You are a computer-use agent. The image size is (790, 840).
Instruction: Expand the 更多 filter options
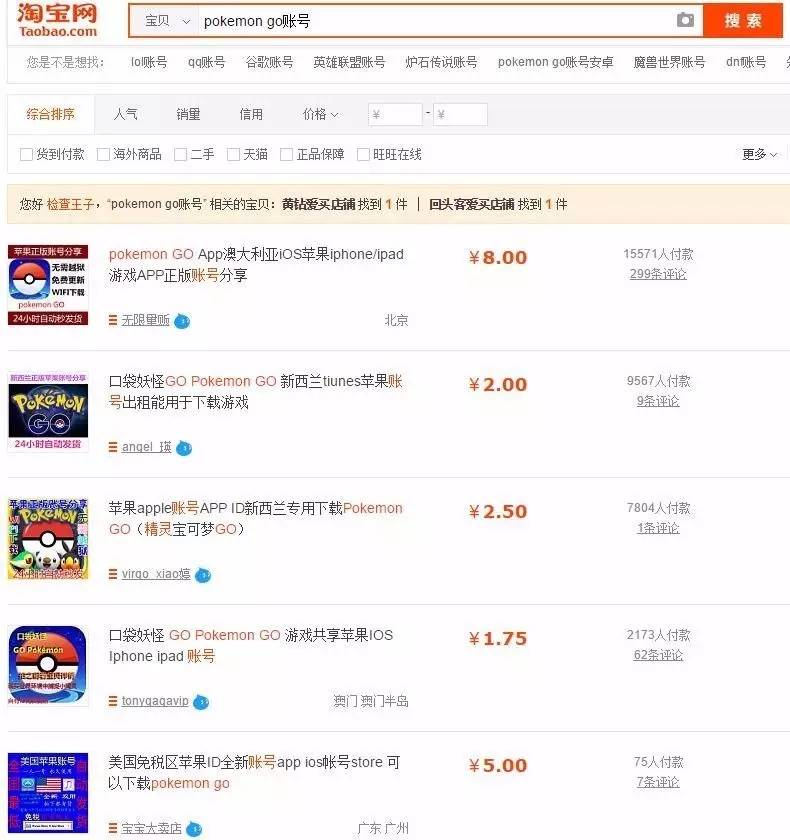pyautogui.click(x=759, y=154)
